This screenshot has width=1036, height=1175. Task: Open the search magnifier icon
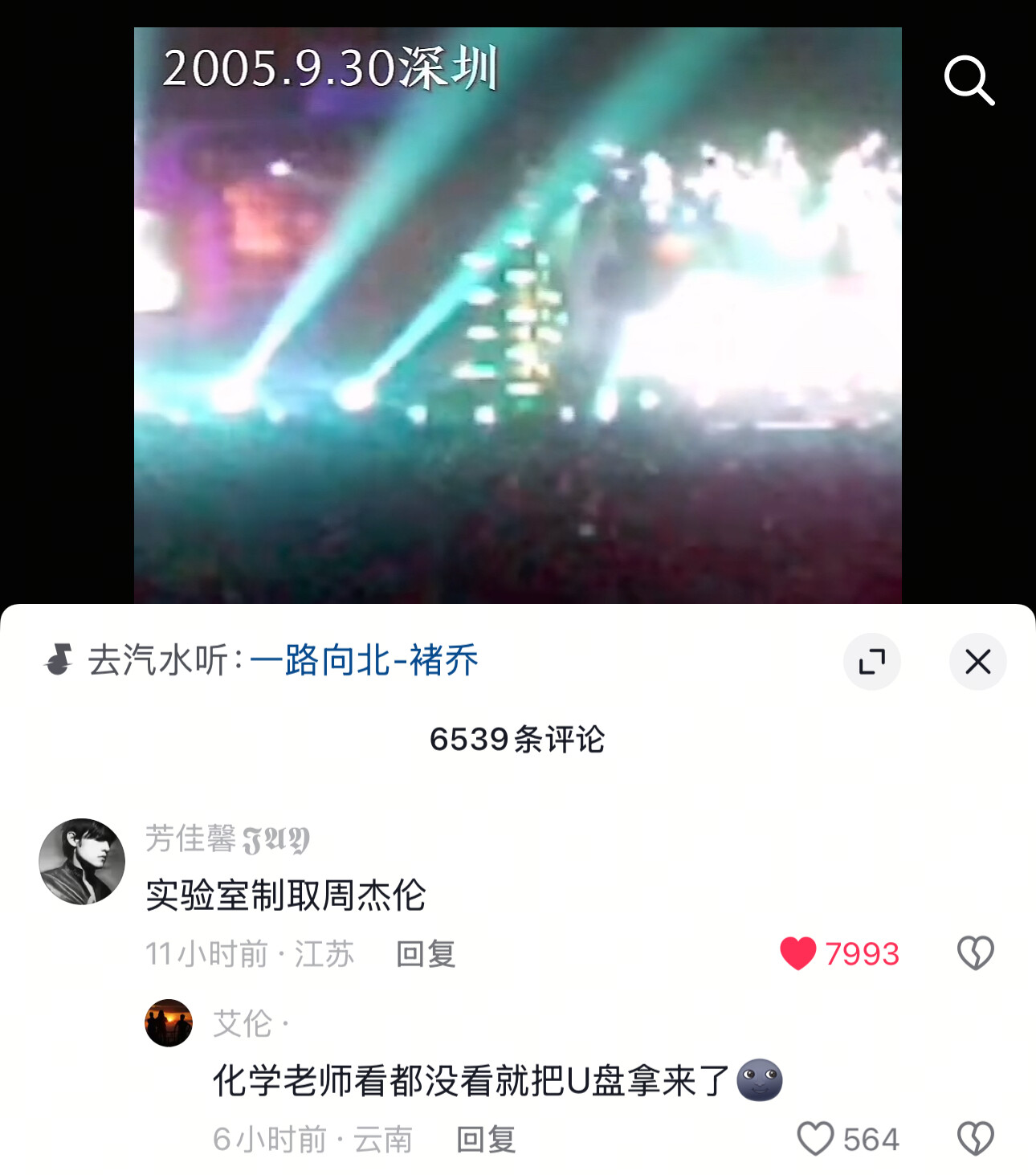[x=969, y=80]
